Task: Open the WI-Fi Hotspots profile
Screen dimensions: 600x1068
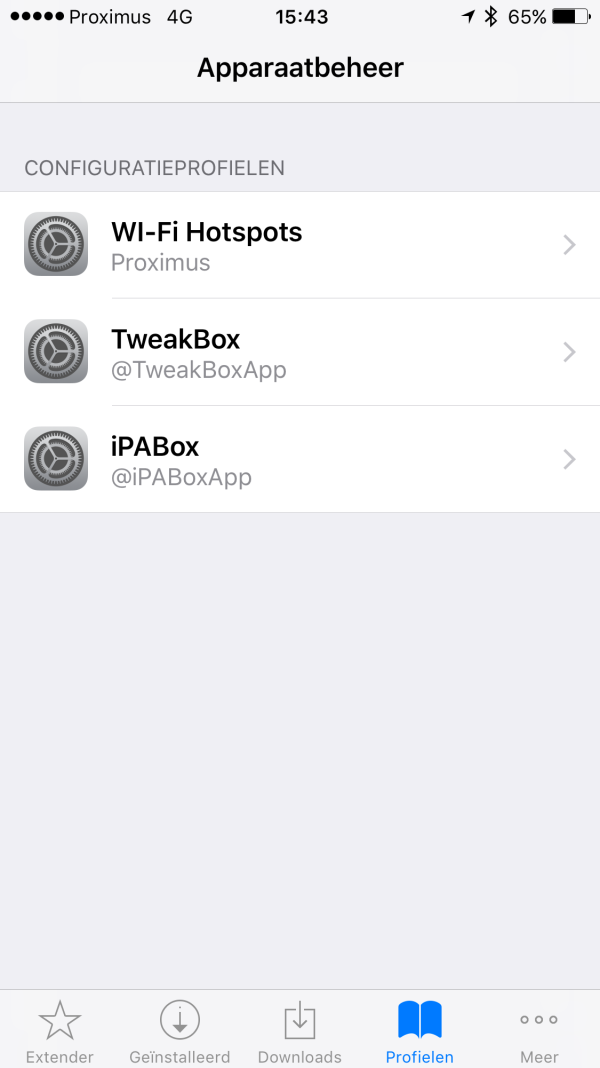Action: [300, 245]
